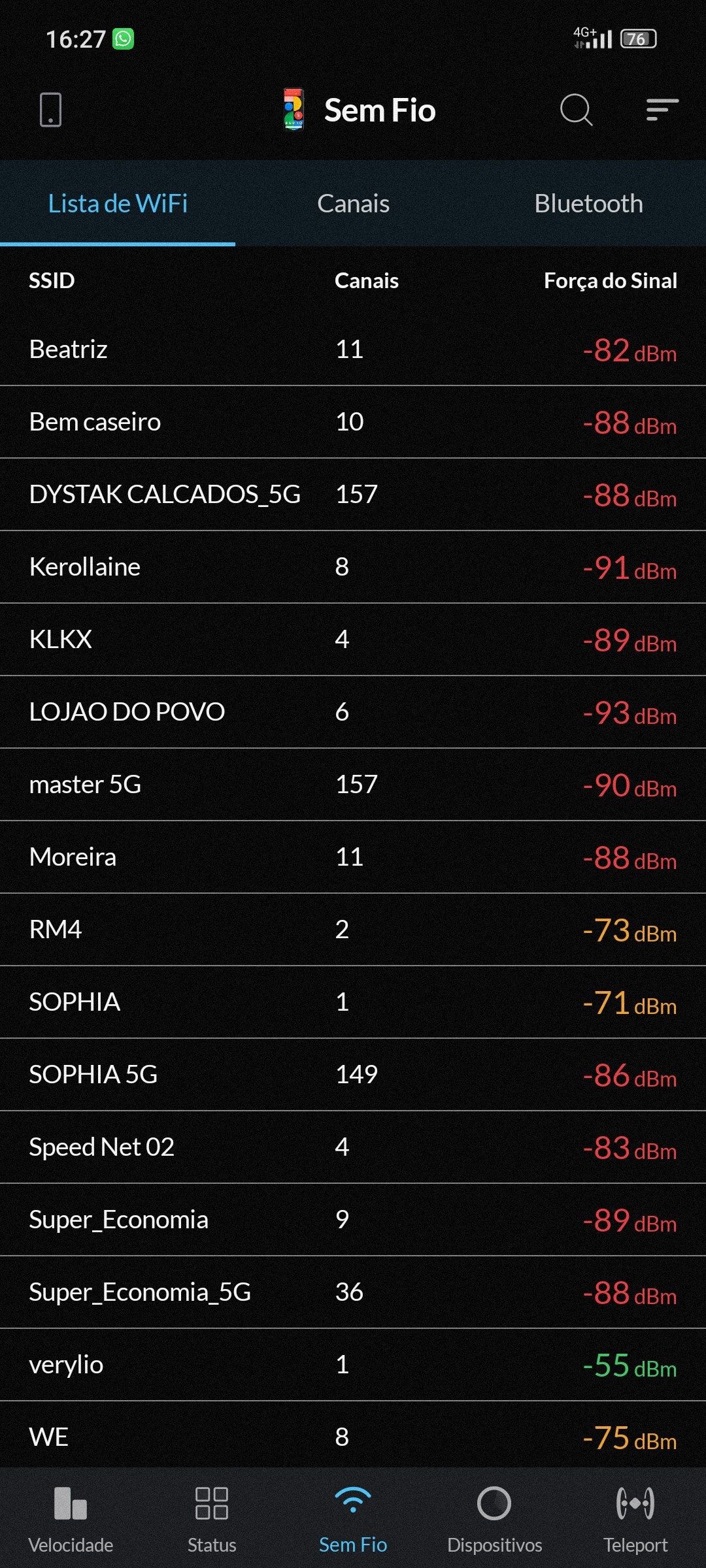Select the Kerollaine network entry
This screenshot has height=1568, width=706.
pyautogui.click(x=353, y=567)
